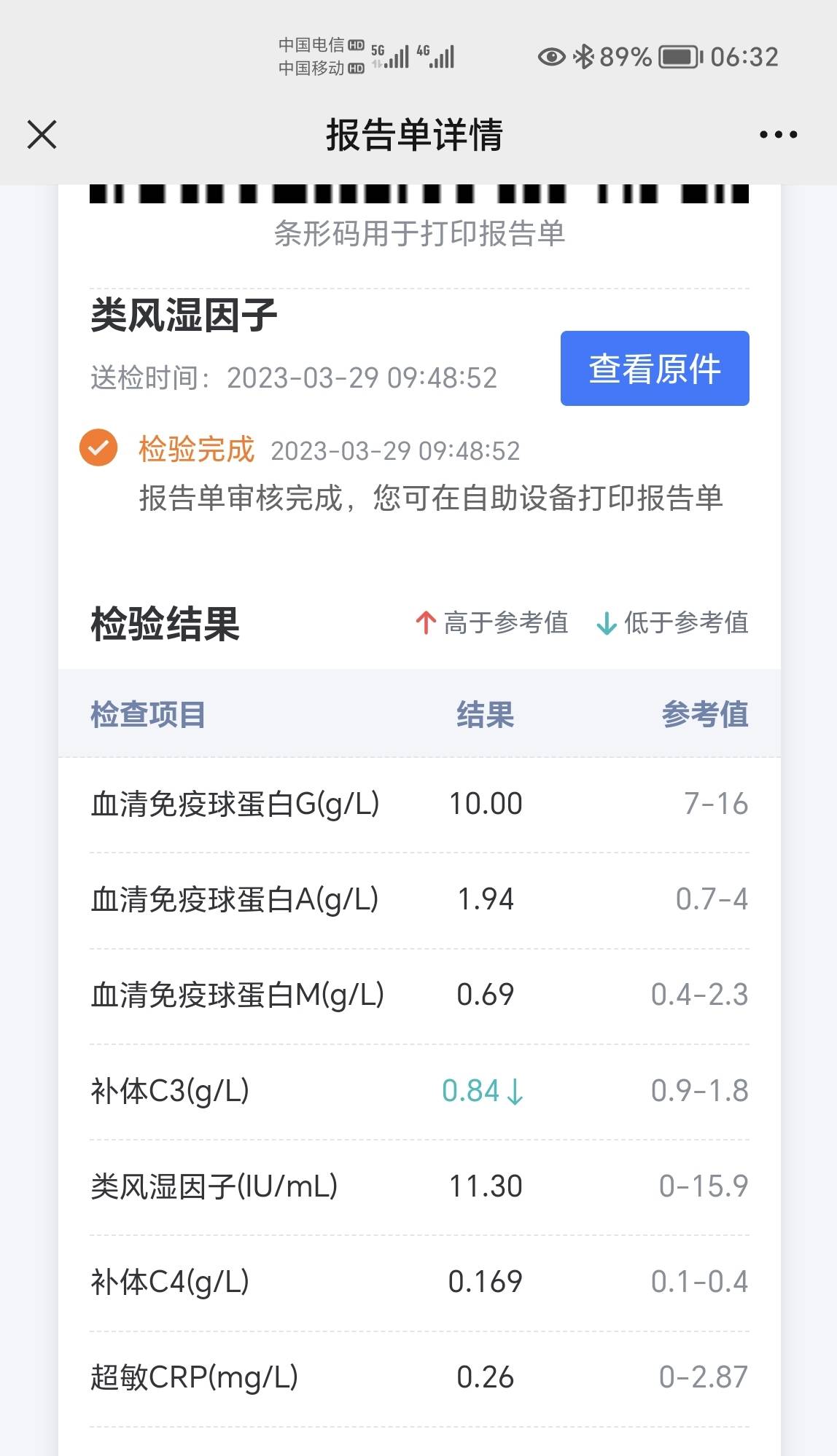Close the report detail page with the X
Screen dimensions: 837x1456
42,134
